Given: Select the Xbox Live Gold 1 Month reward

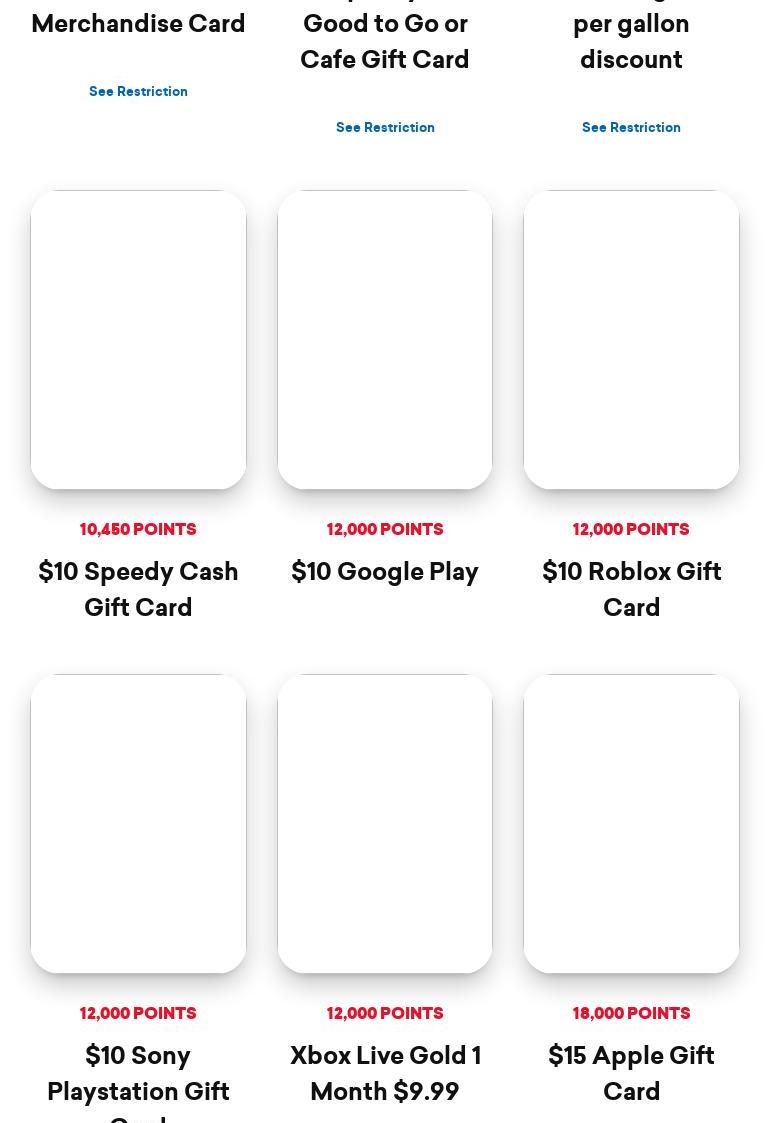Looking at the screenshot, I should pyautogui.click(x=385, y=824).
